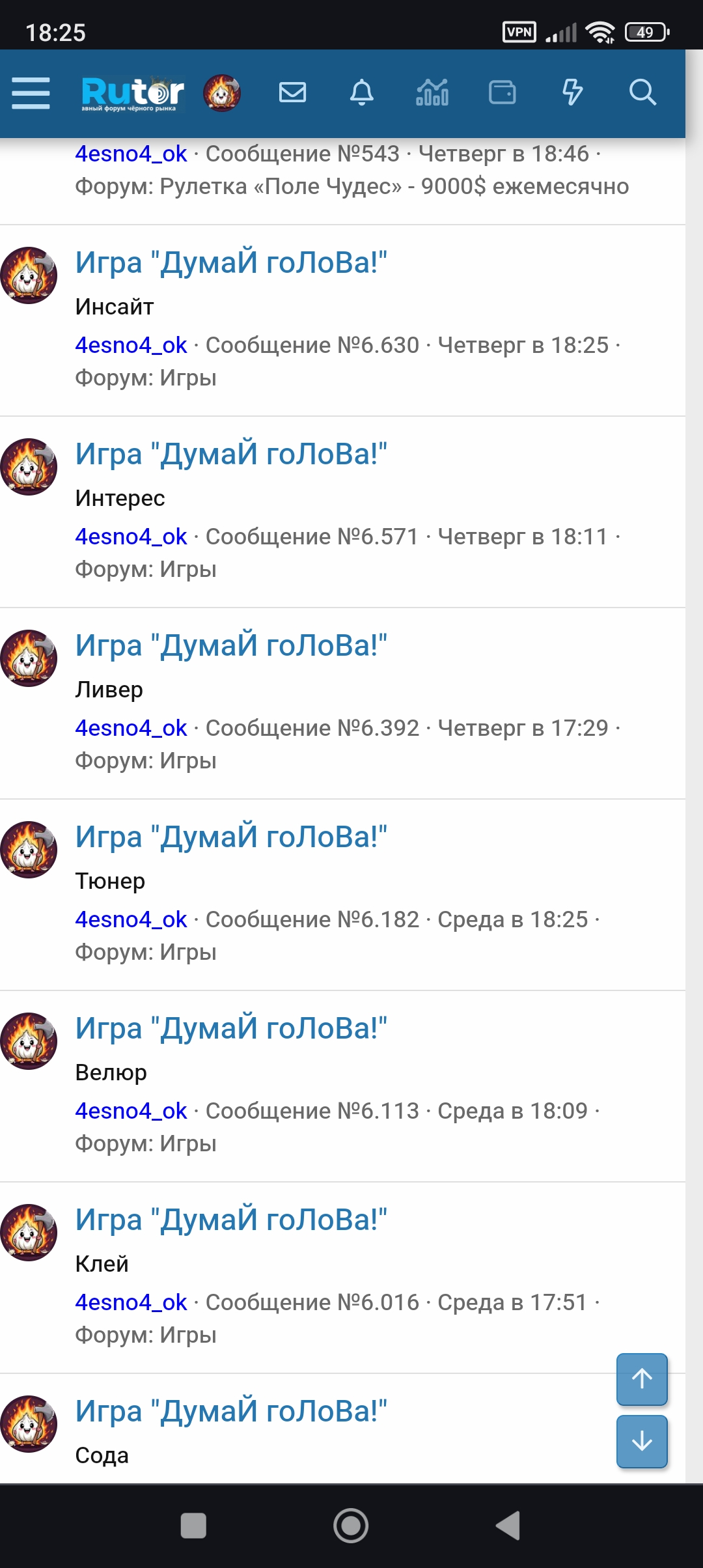Open the search magnifier
This screenshot has width=703, height=1568.
click(642, 92)
